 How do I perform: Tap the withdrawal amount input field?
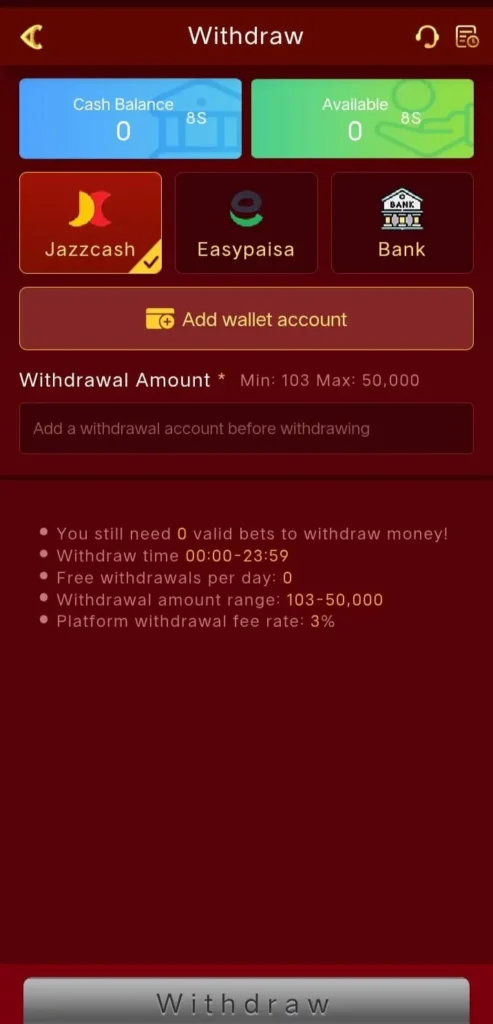click(x=246, y=428)
